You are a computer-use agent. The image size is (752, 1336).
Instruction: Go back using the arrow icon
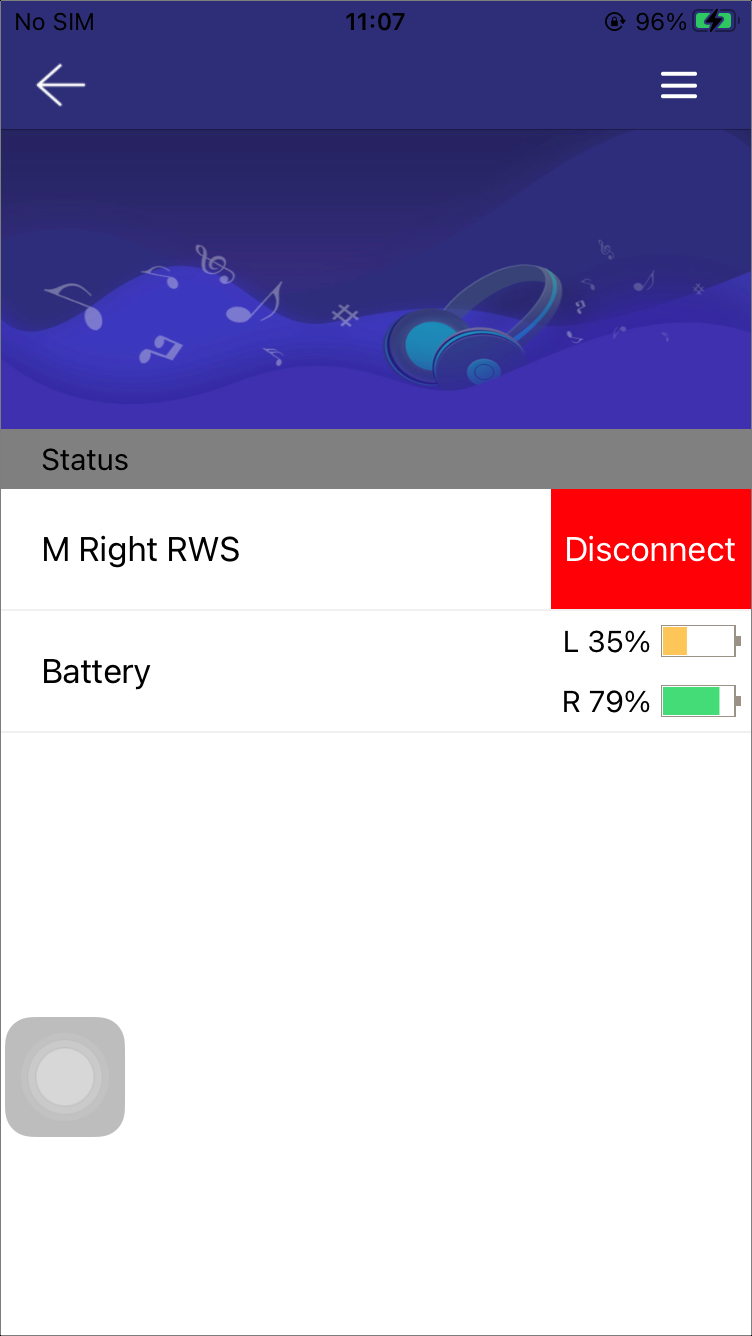(x=61, y=86)
